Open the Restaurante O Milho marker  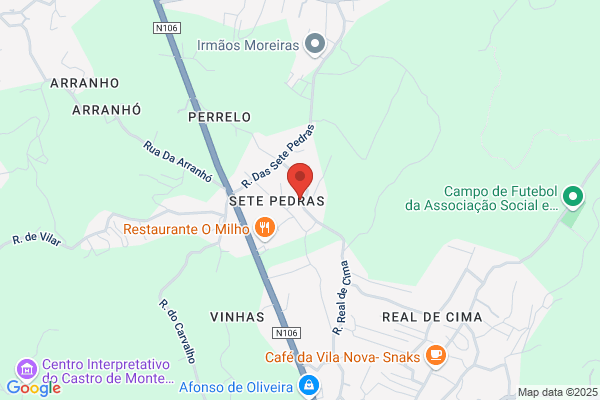[x=265, y=228]
